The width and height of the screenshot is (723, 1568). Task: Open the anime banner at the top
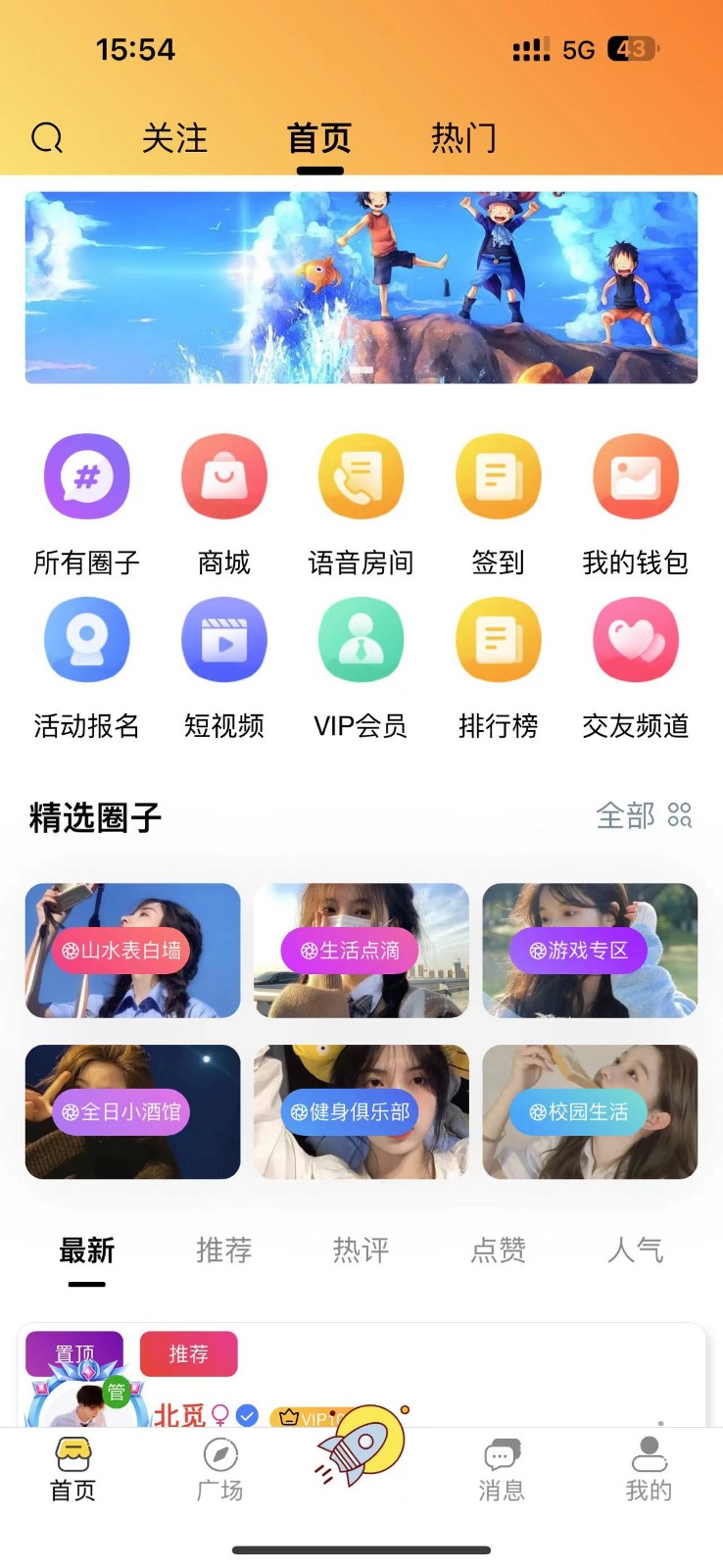point(361,287)
